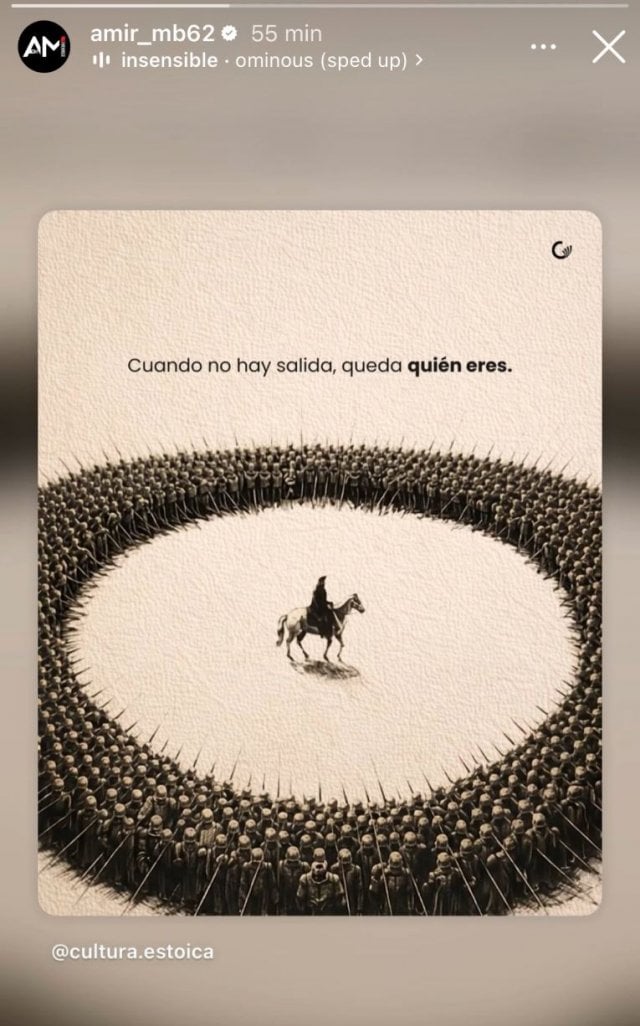The image size is (640, 1026).
Task: Open the three-dot story options menu
Action: [x=543, y=46]
